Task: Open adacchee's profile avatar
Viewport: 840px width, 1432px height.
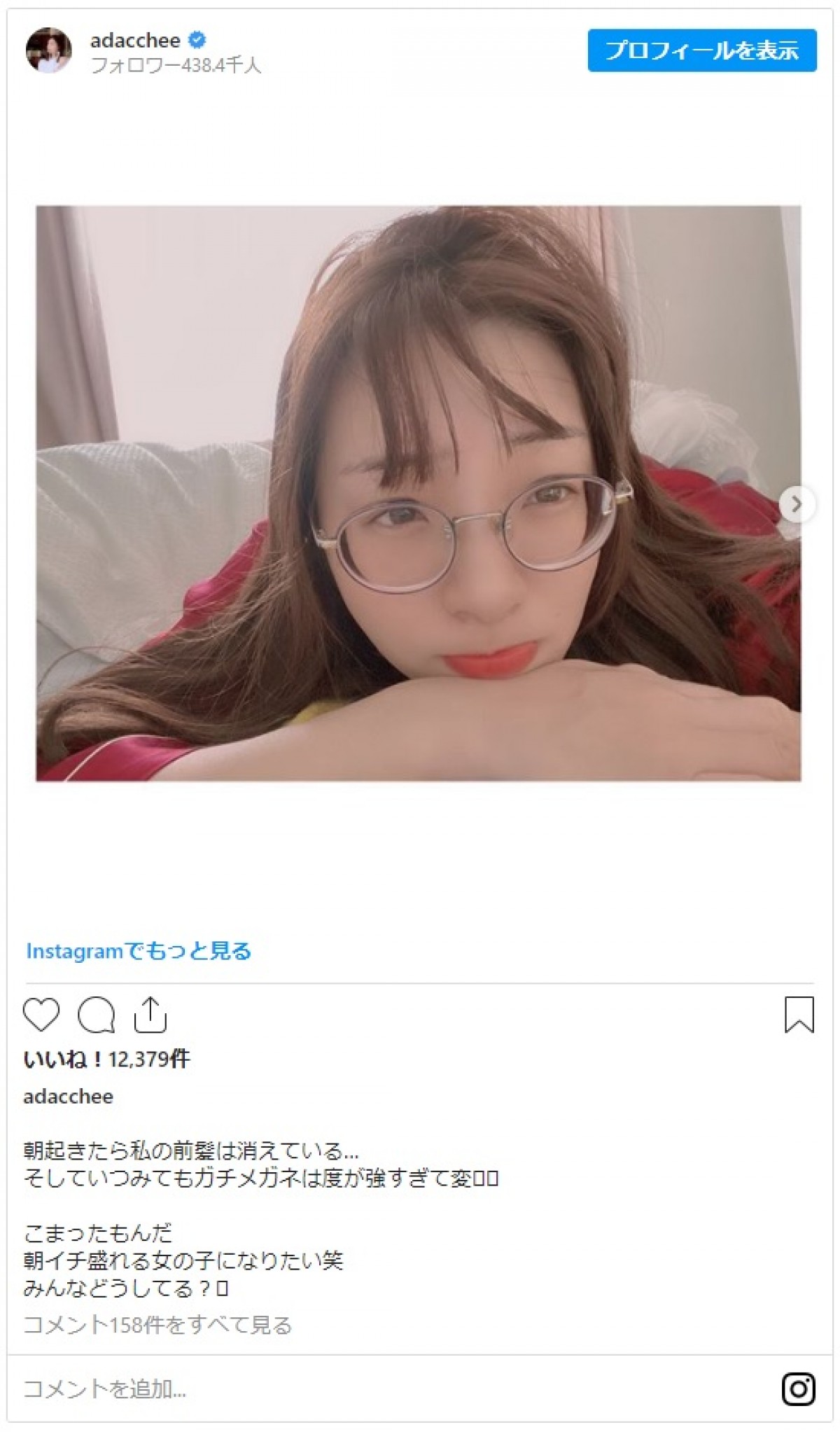Action: click(48, 50)
